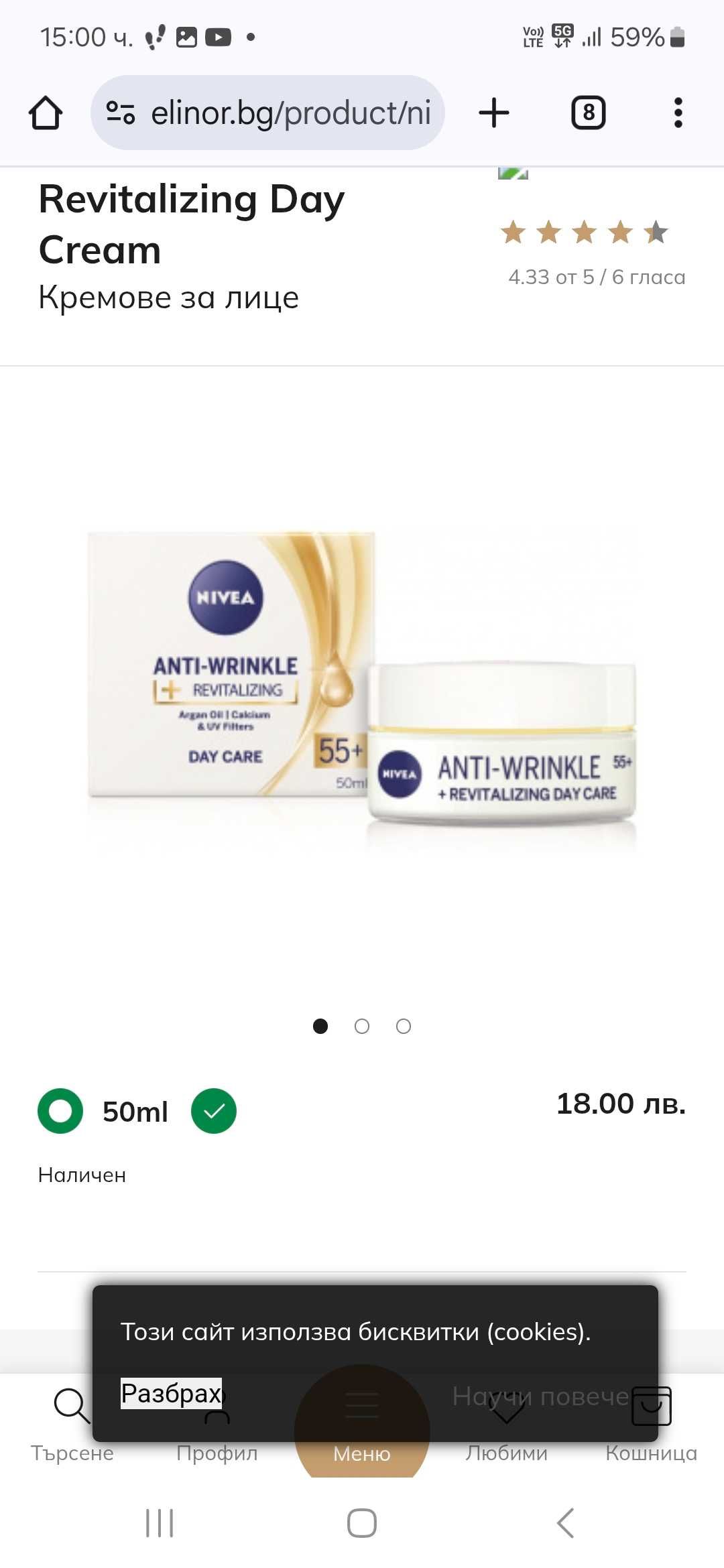
Task: Open the browser overflow menu
Action: pyautogui.click(x=678, y=113)
